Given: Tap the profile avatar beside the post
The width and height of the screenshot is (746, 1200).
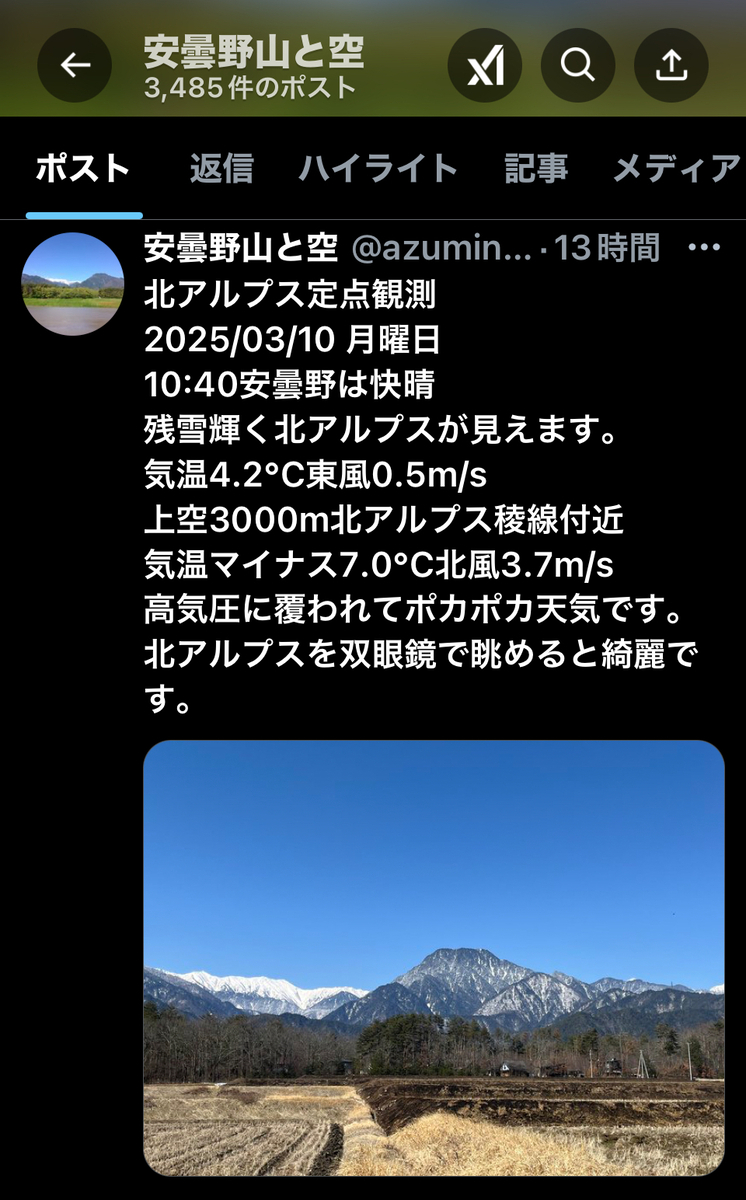Looking at the screenshot, I should point(73,284).
